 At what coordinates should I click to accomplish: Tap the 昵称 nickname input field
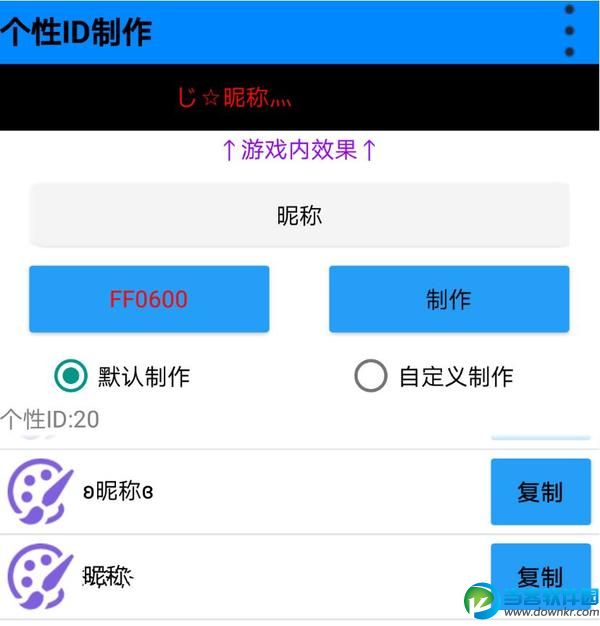[299, 215]
